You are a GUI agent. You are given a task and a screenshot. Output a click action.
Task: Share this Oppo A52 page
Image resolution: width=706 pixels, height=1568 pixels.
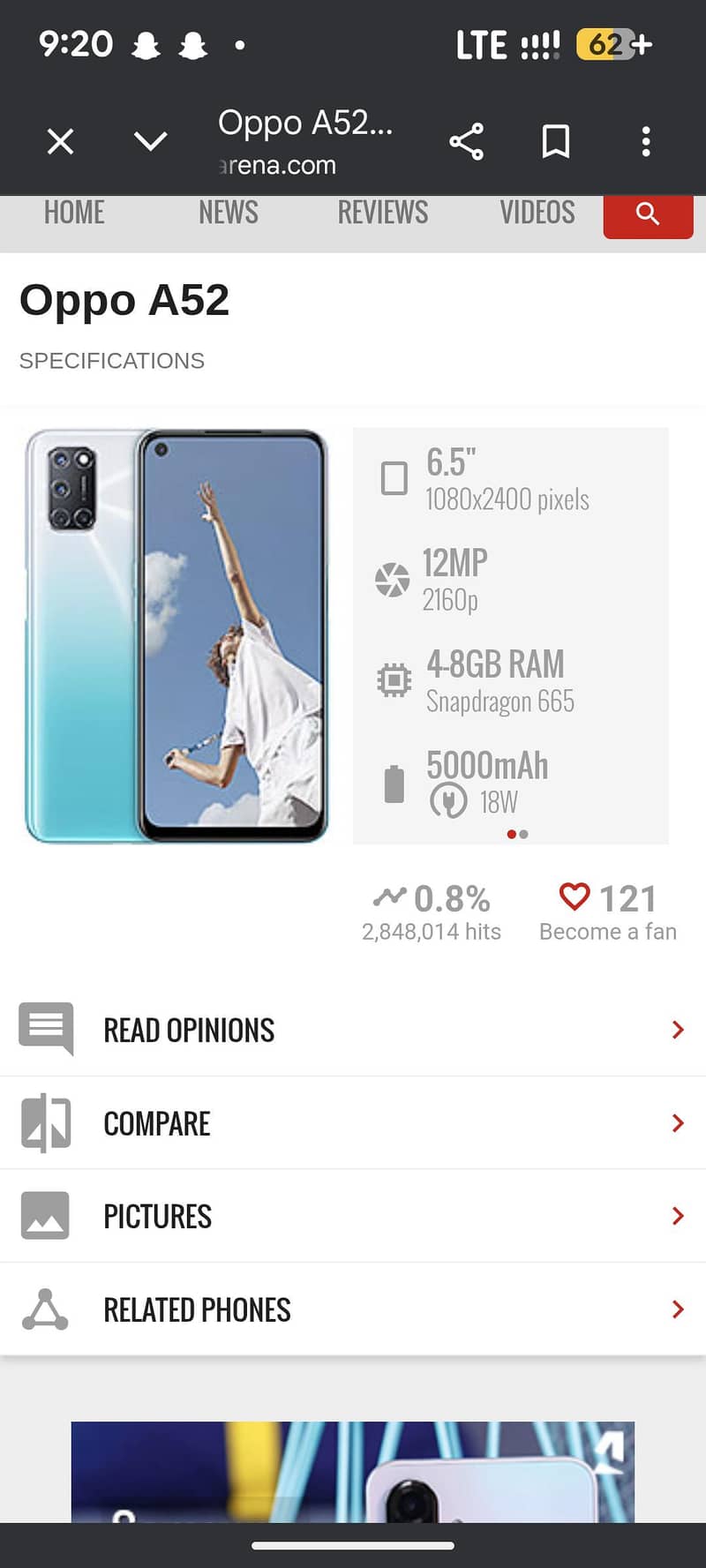tap(466, 141)
